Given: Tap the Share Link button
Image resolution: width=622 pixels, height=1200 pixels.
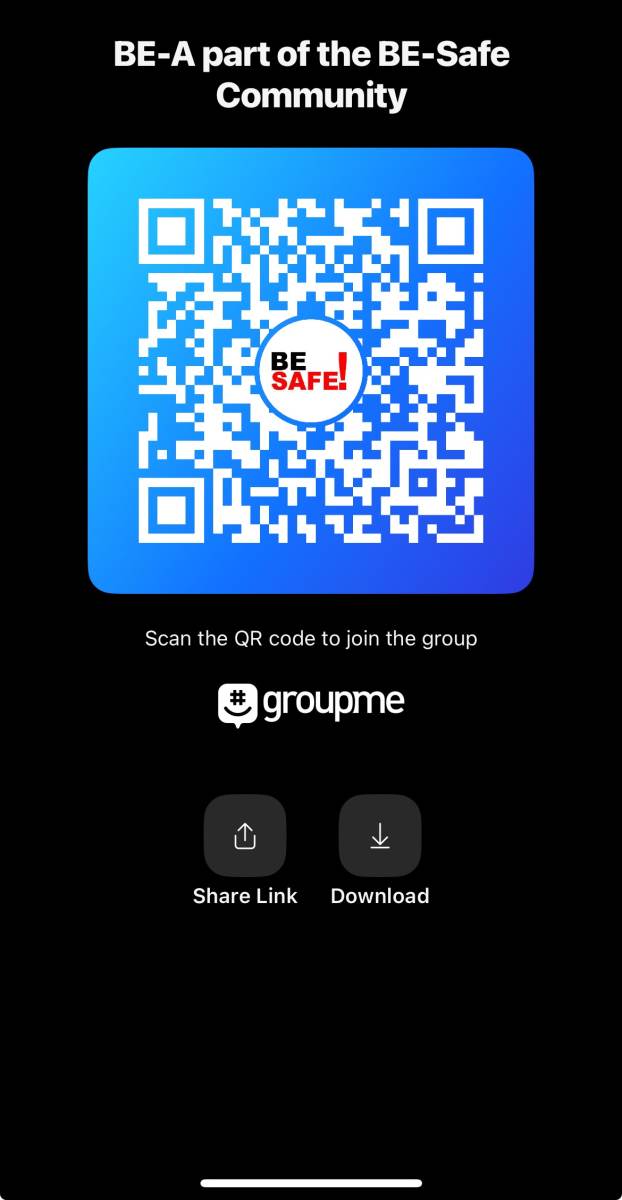Looking at the screenshot, I should (x=245, y=836).
